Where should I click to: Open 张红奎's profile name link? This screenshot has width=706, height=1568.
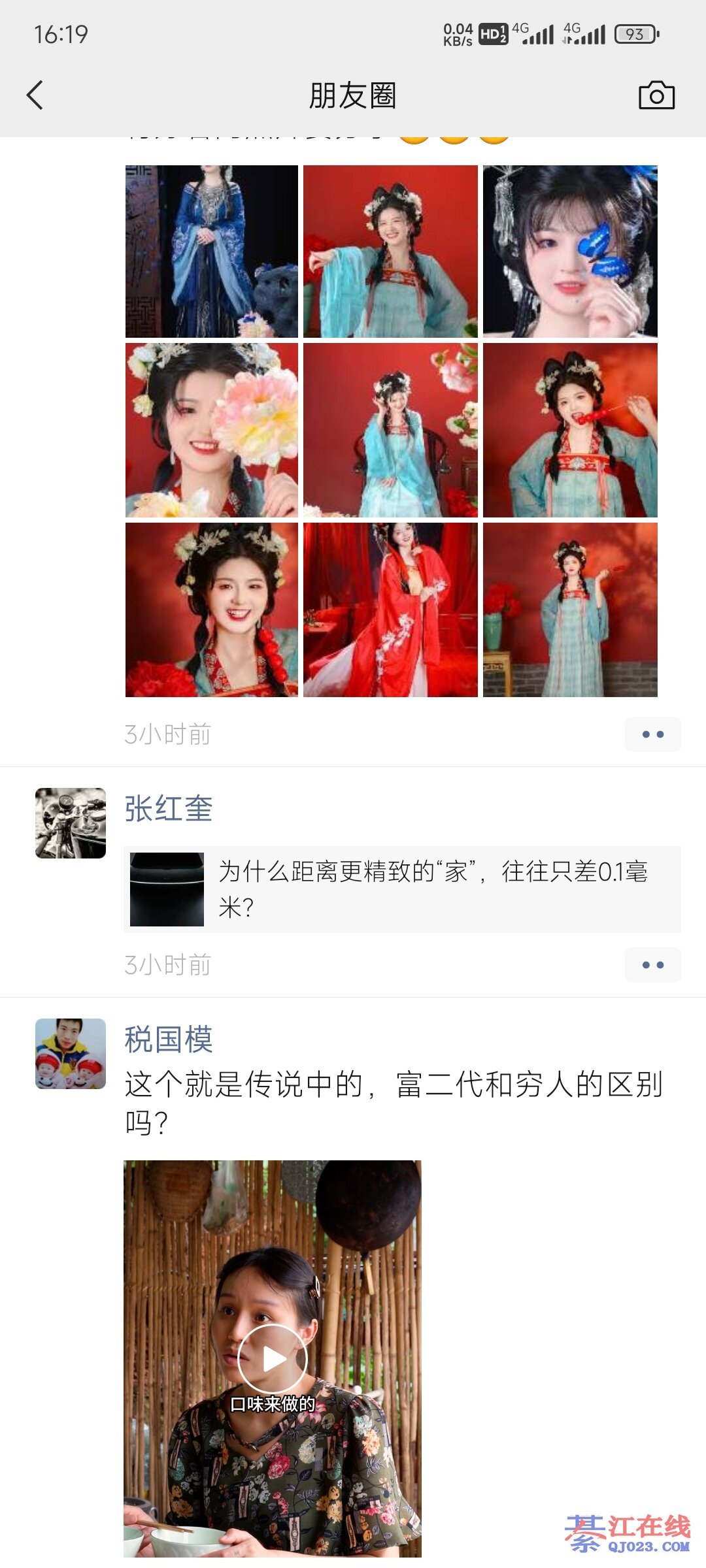[x=169, y=809]
